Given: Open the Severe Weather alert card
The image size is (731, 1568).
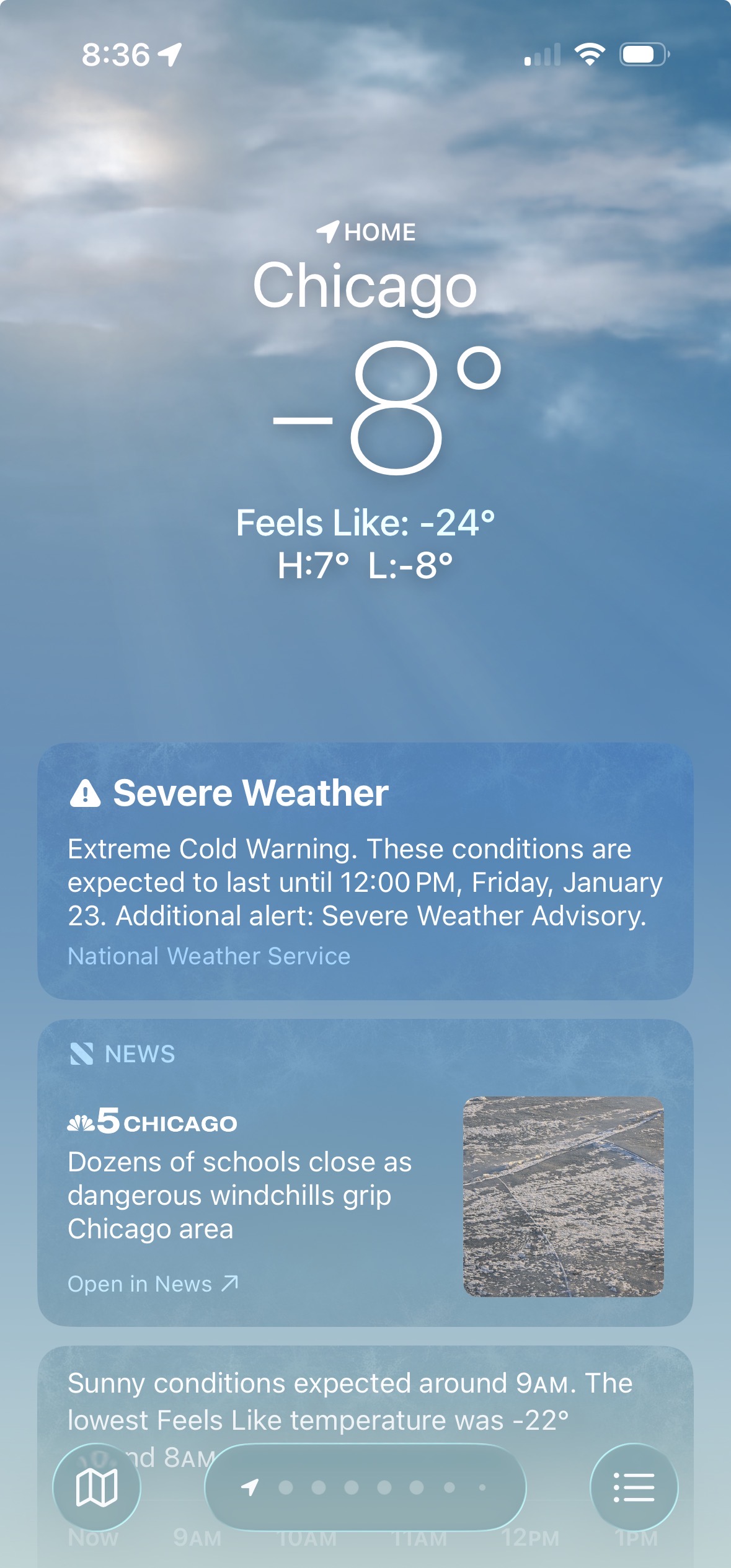Looking at the screenshot, I should point(365,871).
